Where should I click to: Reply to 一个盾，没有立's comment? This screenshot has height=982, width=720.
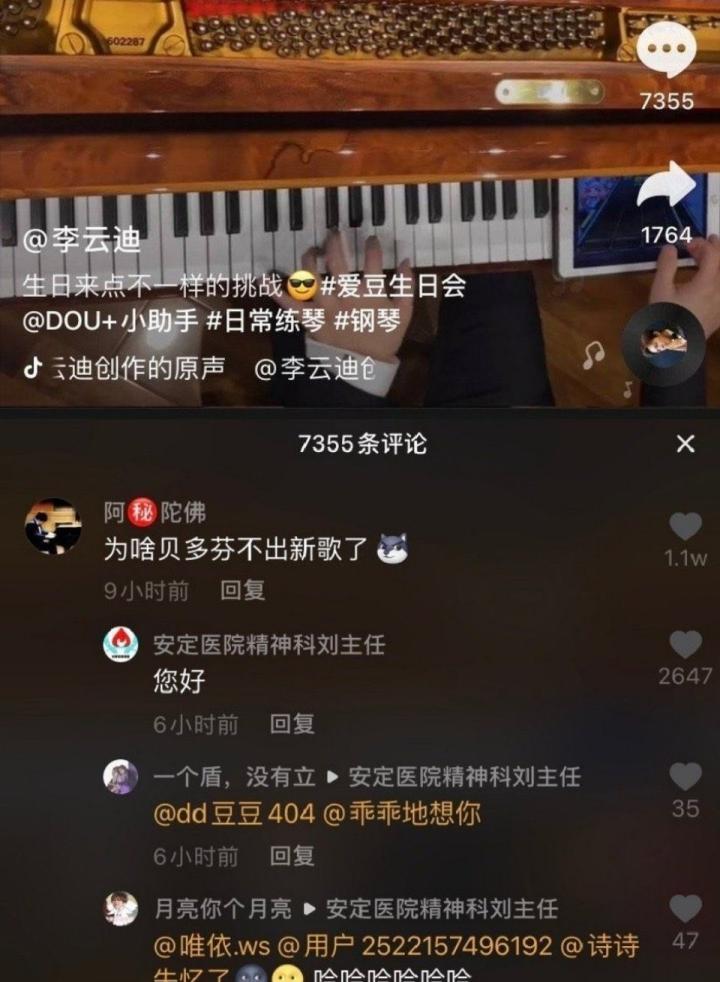292,855
